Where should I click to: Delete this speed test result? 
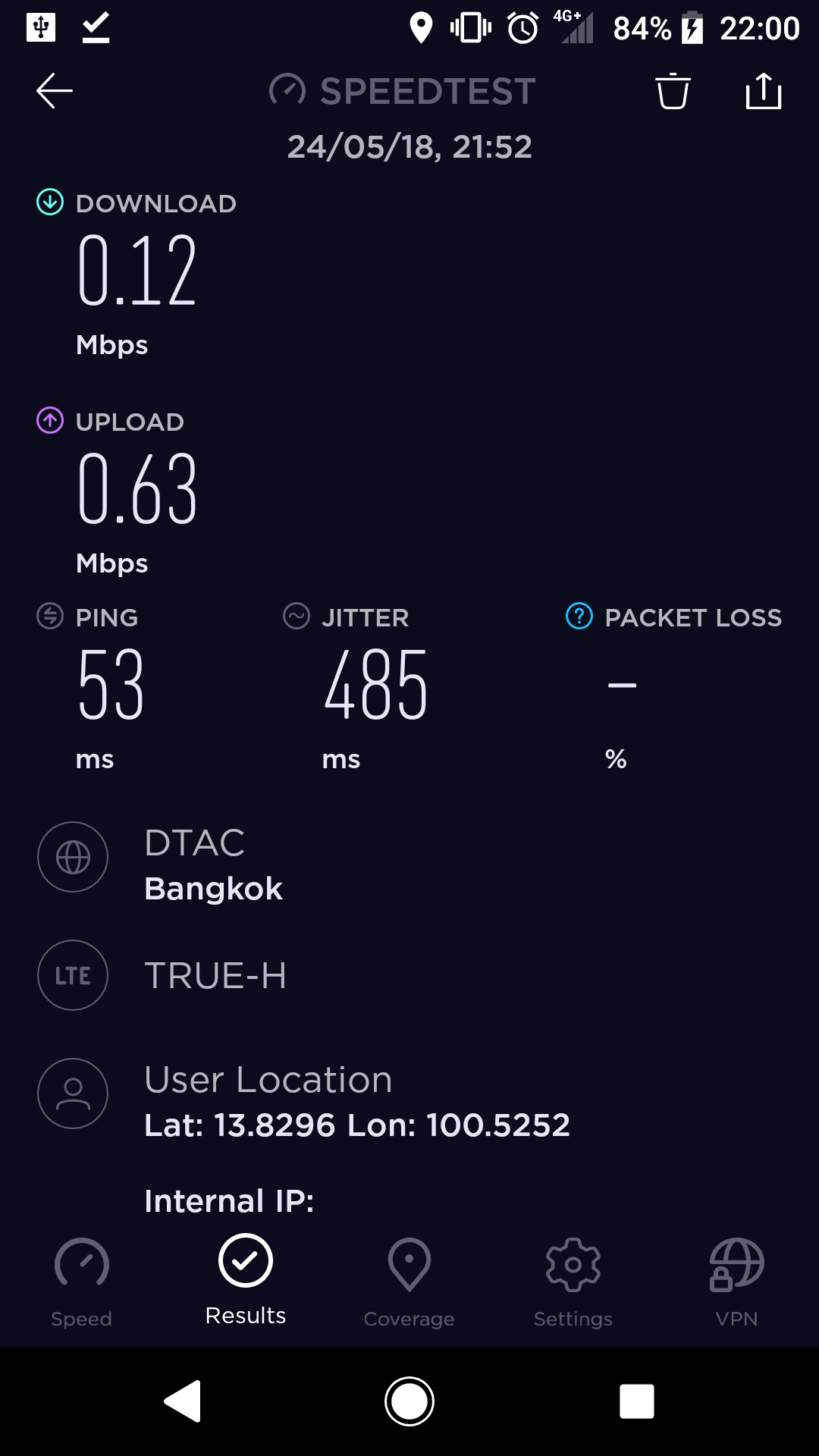(673, 91)
